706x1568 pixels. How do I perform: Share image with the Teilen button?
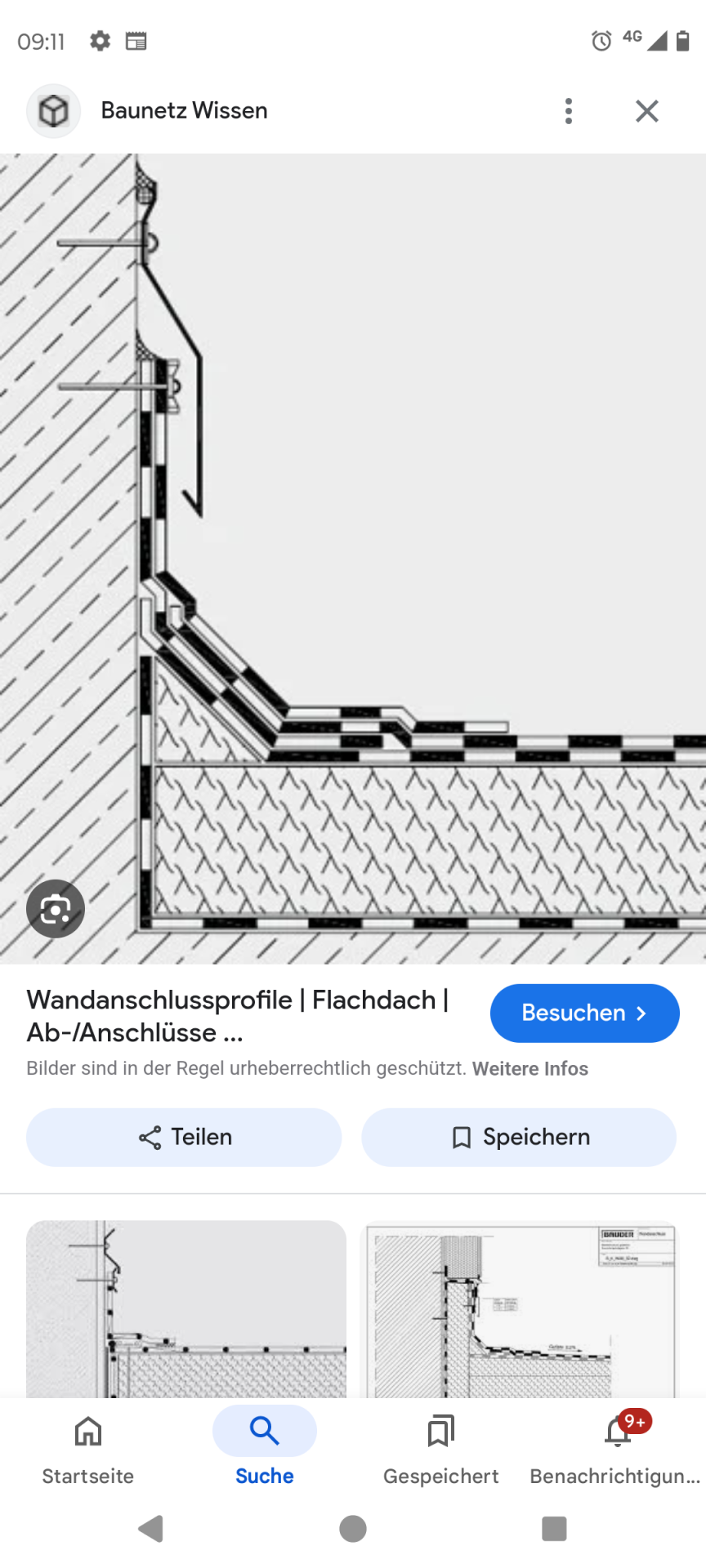(x=184, y=1138)
